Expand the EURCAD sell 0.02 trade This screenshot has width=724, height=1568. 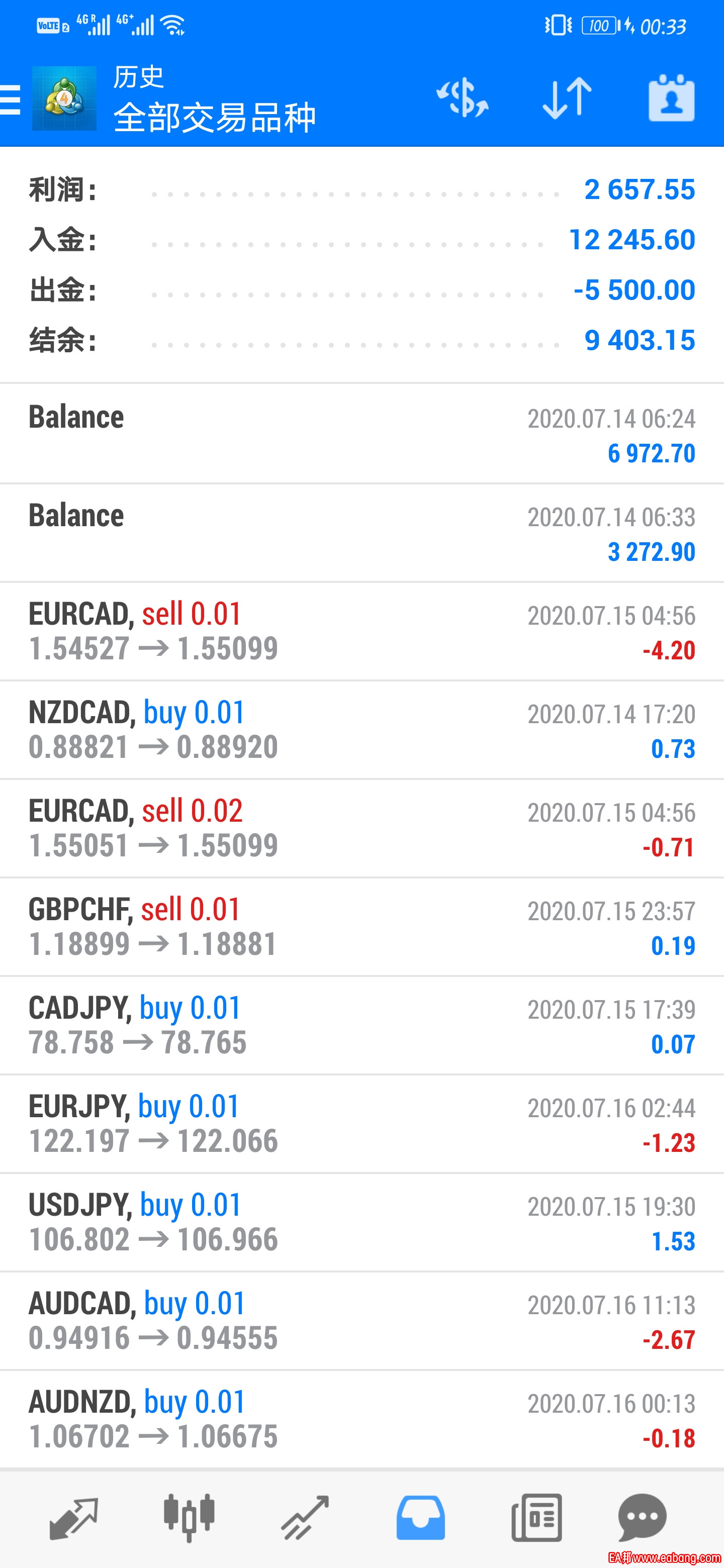(361, 828)
